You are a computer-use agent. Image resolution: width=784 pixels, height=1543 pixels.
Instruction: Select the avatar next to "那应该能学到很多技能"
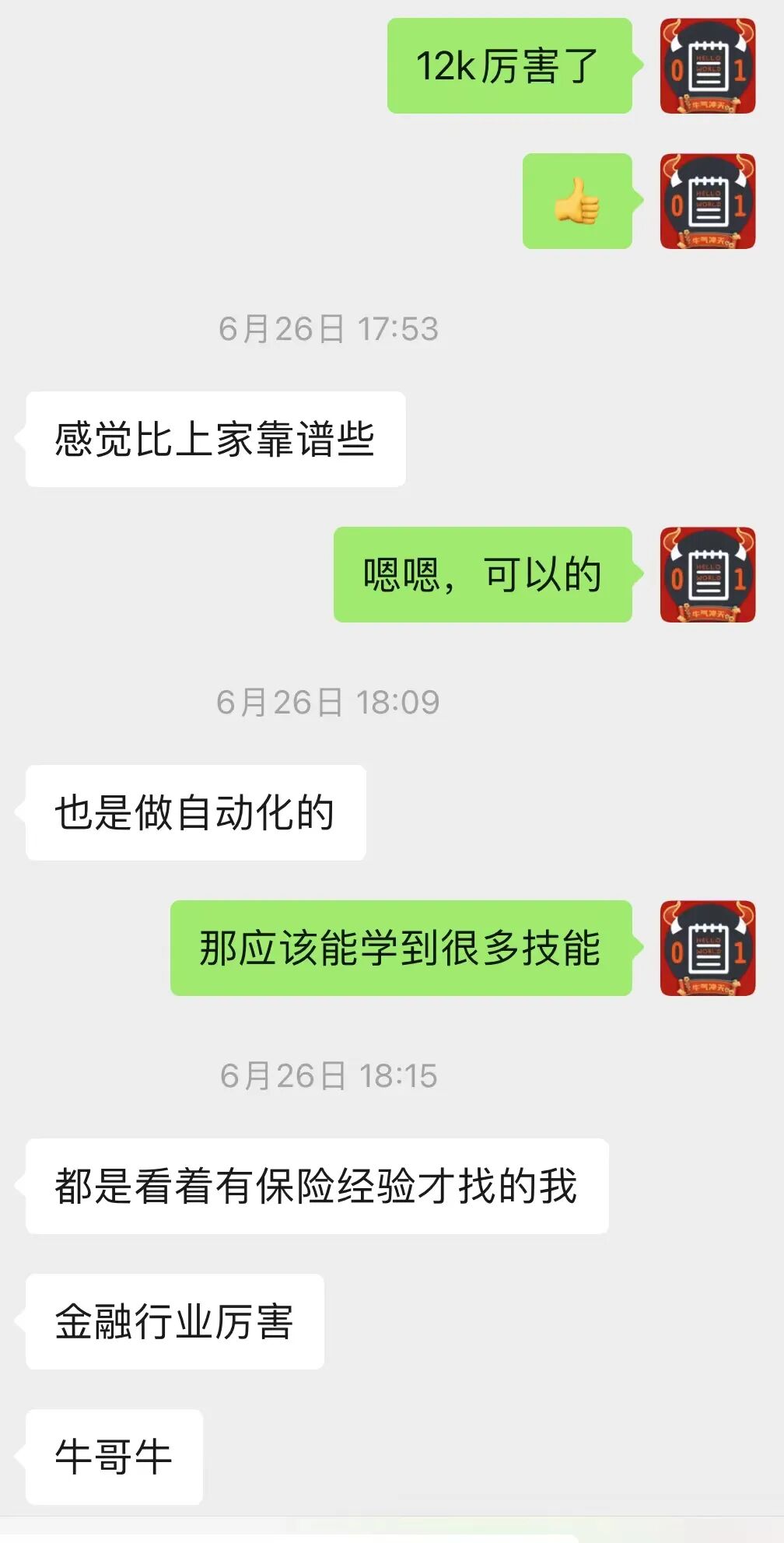click(708, 951)
